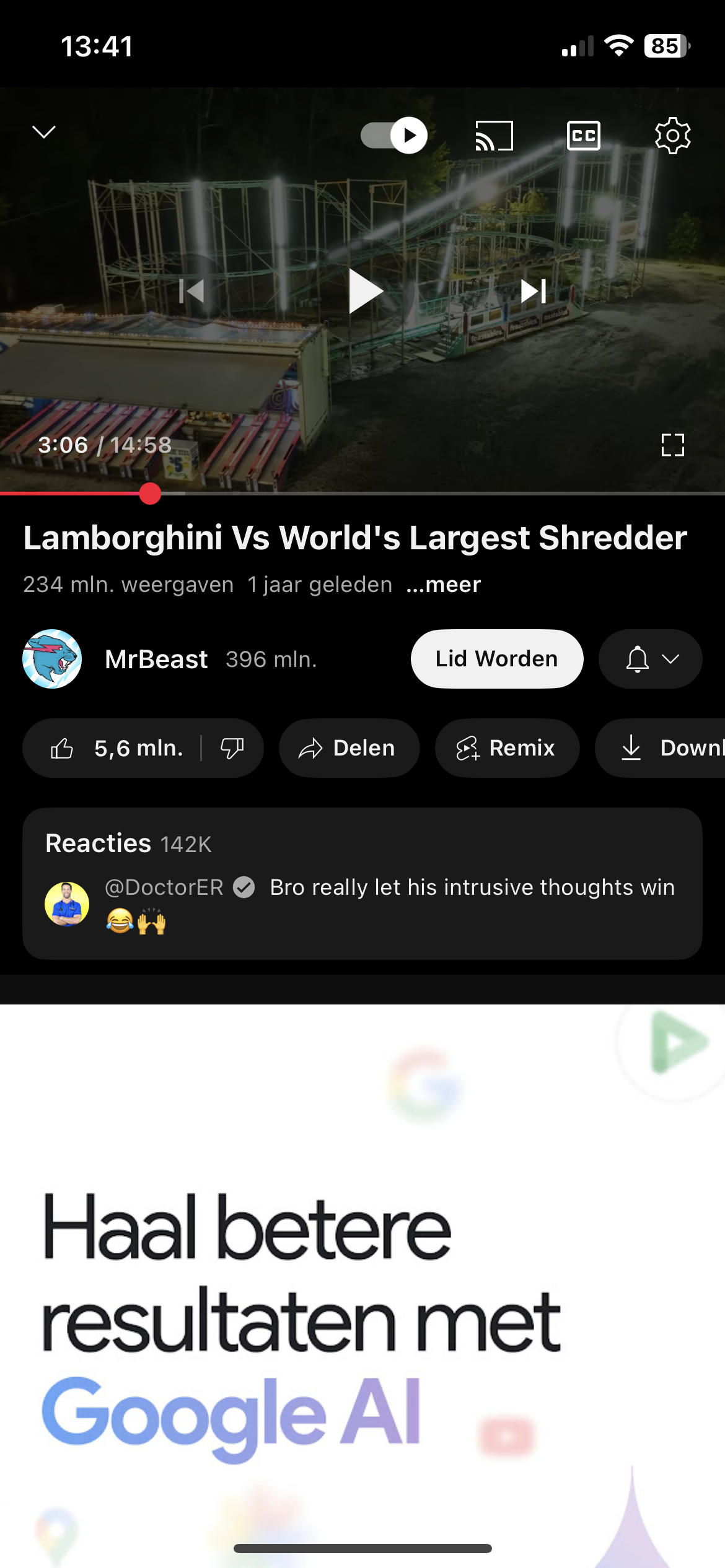Open video settings gear
The height and width of the screenshot is (1568, 725).
[672, 136]
